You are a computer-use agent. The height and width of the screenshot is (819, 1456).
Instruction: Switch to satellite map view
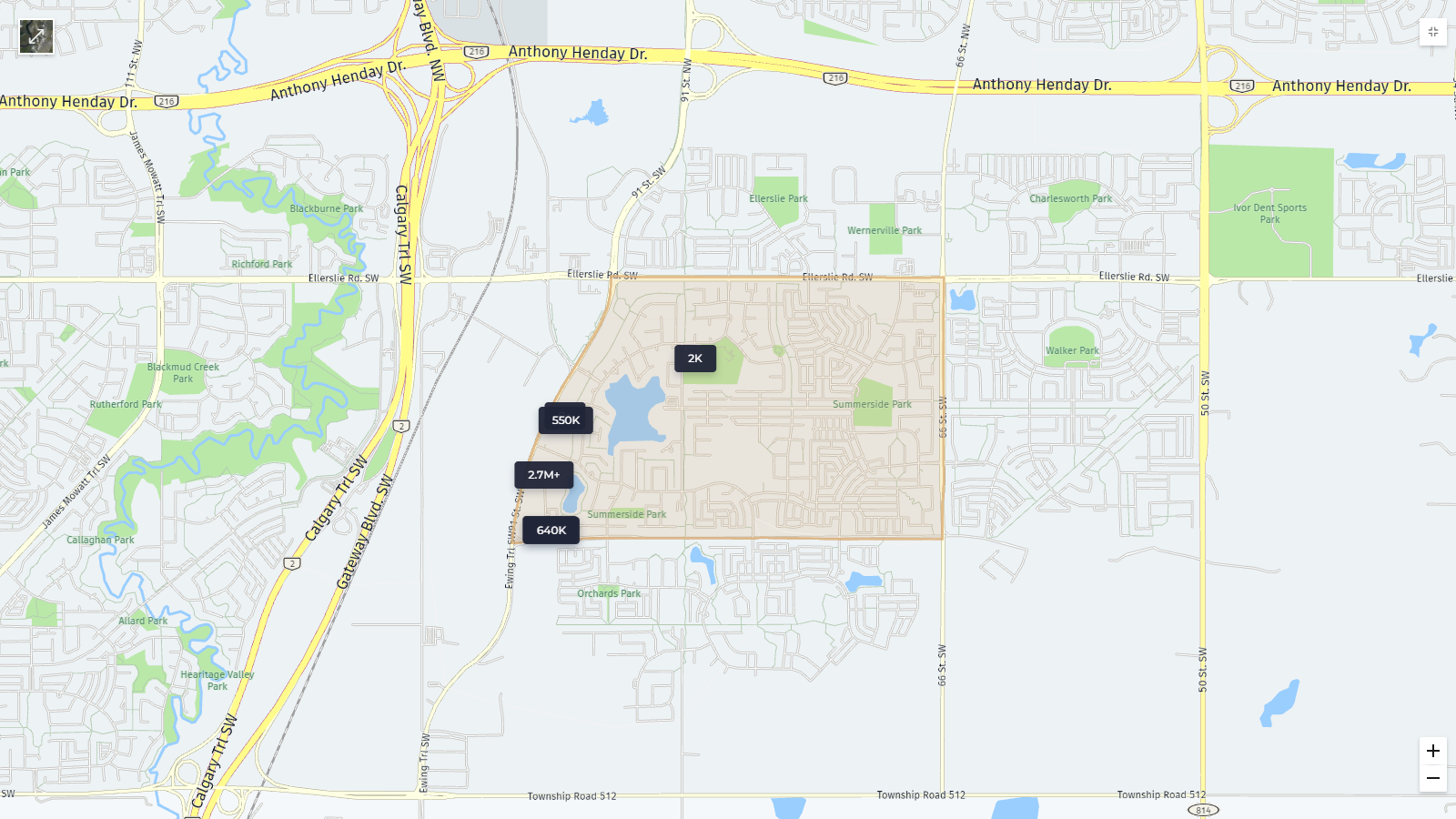36,37
